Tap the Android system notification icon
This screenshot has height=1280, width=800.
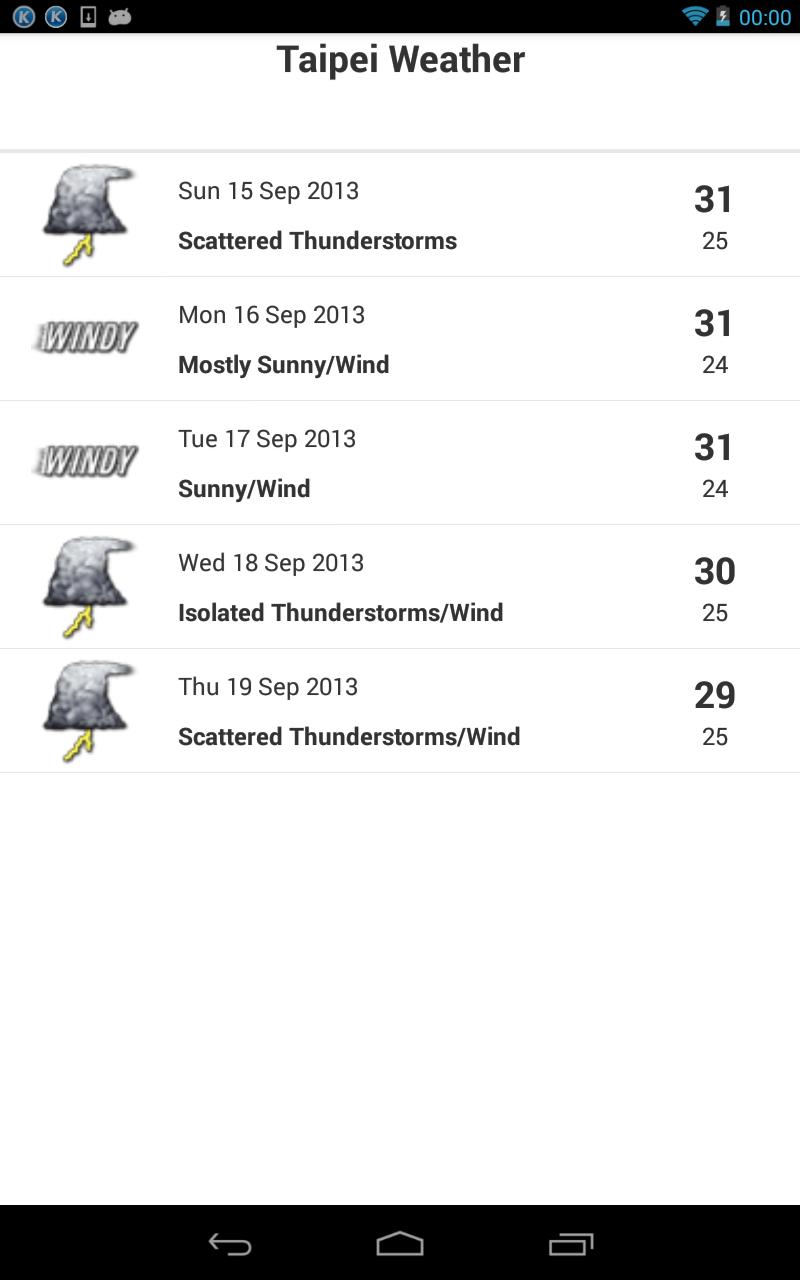pos(120,16)
